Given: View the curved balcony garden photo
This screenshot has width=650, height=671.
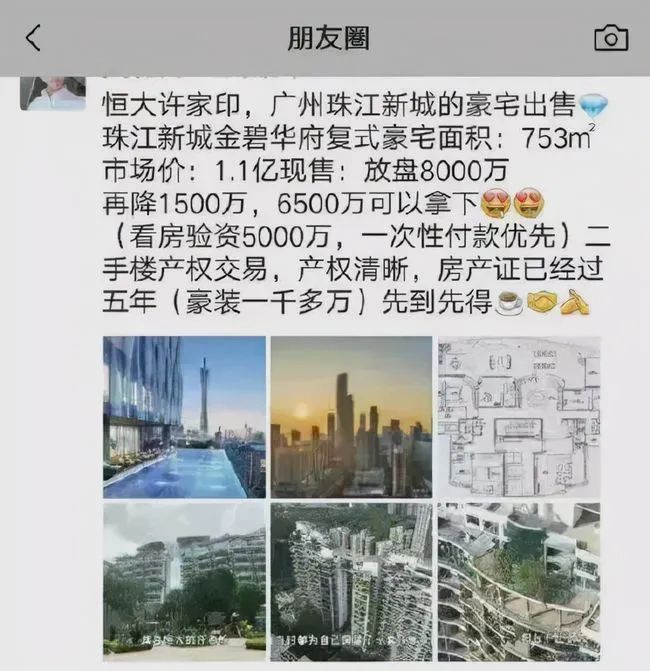Looking at the screenshot, I should [x=519, y=581].
